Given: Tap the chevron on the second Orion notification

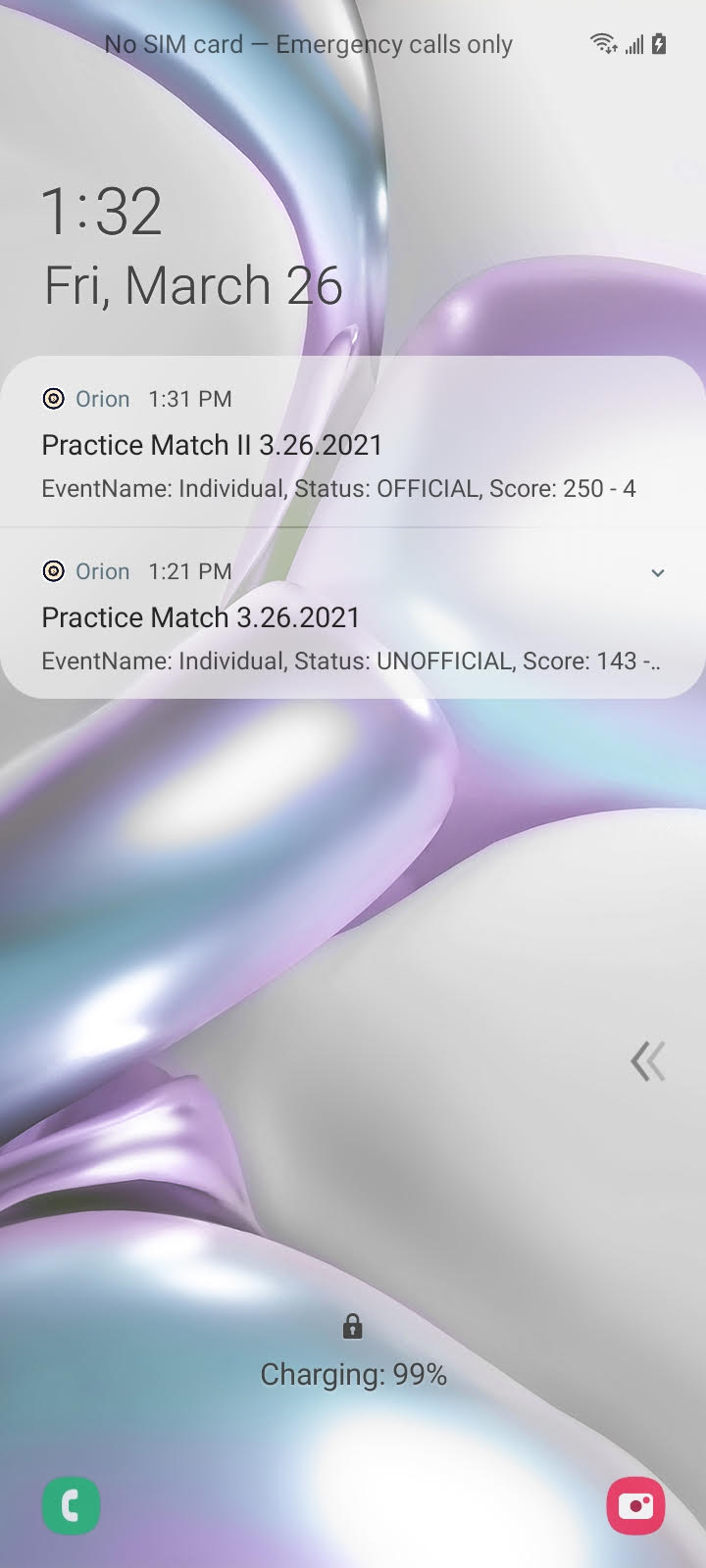Looking at the screenshot, I should pyautogui.click(x=657, y=572).
